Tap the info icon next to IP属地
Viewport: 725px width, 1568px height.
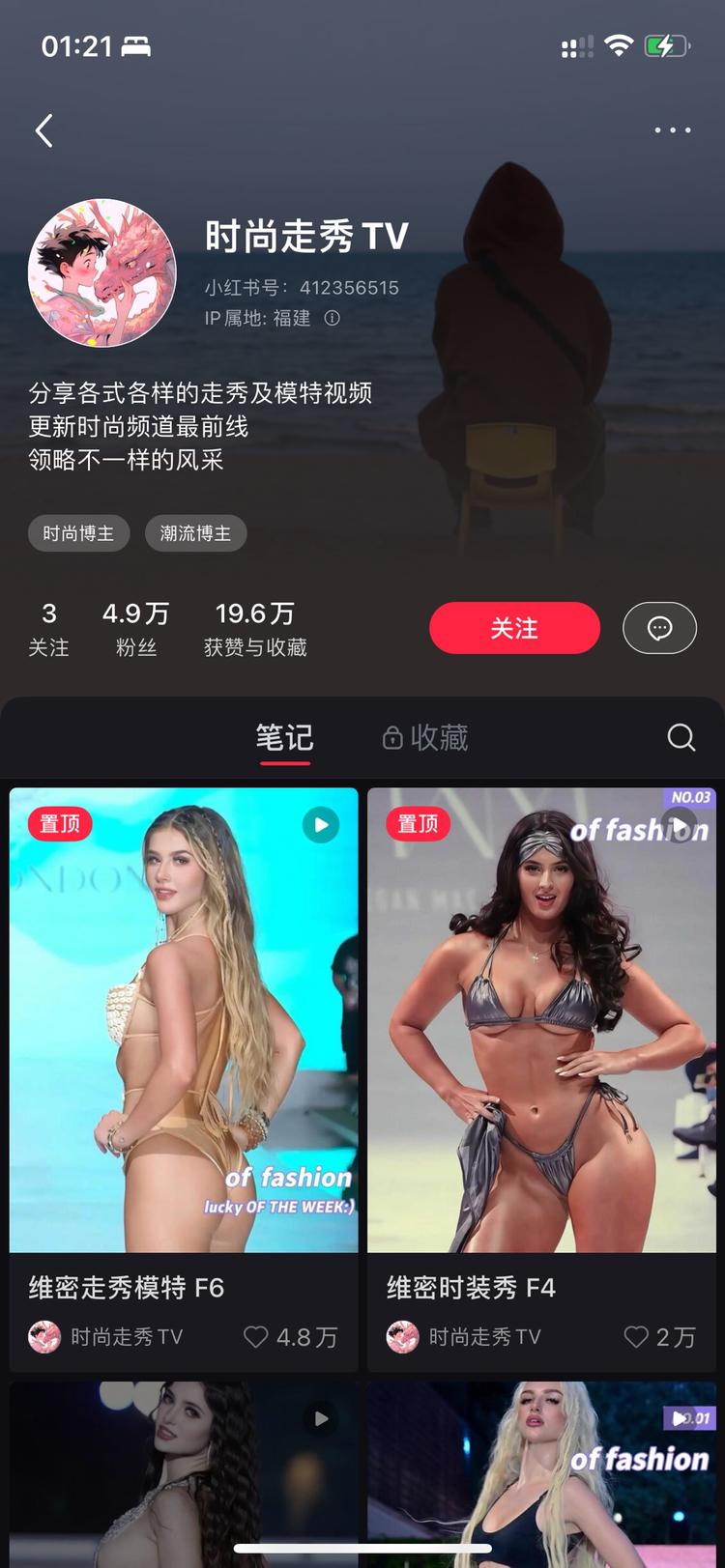pyautogui.click(x=333, y=318)
